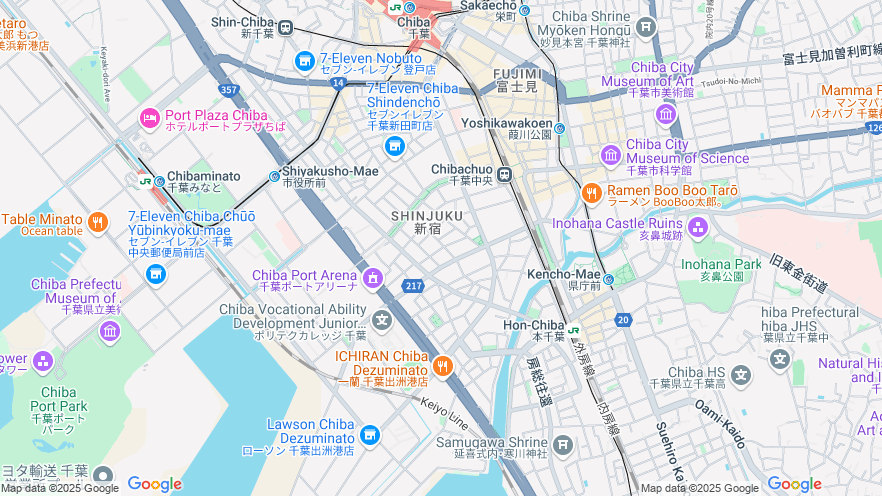This screenshot has width=882, height=496.
Task: Tap the Lawson Chiba Dezuminato store pin
Action: (370, 434)
